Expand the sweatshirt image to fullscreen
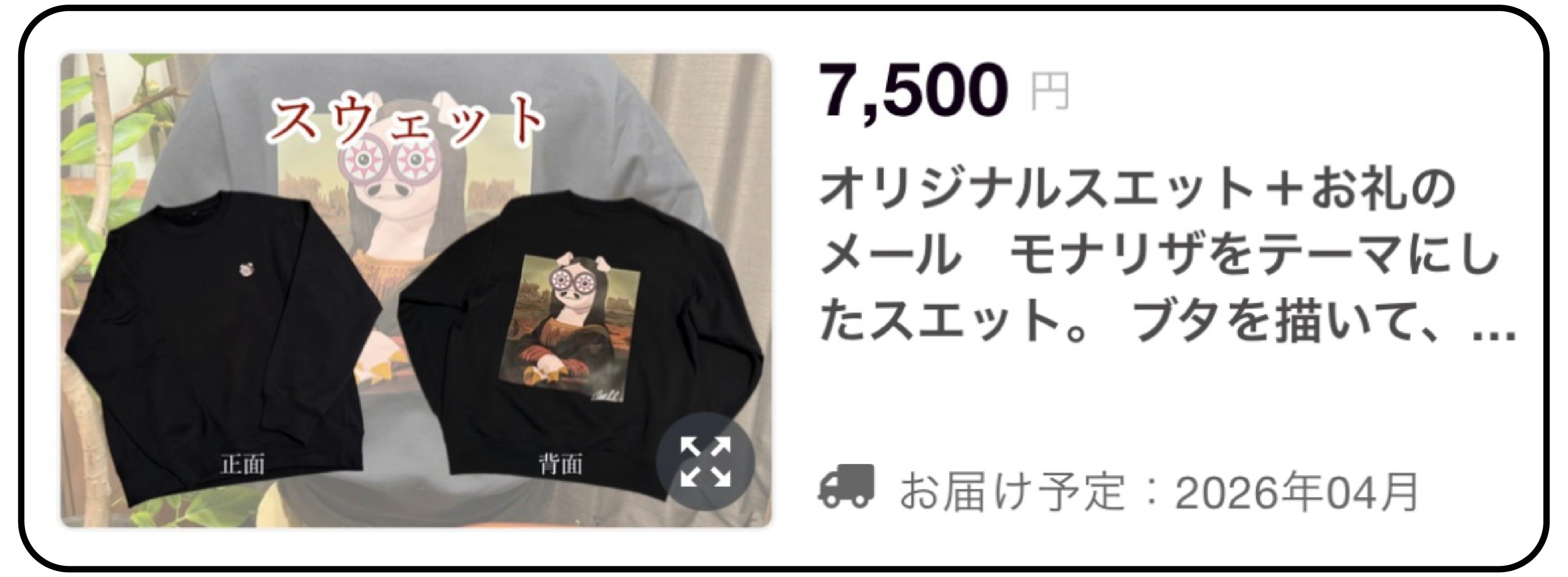 (x=704, y=462)
